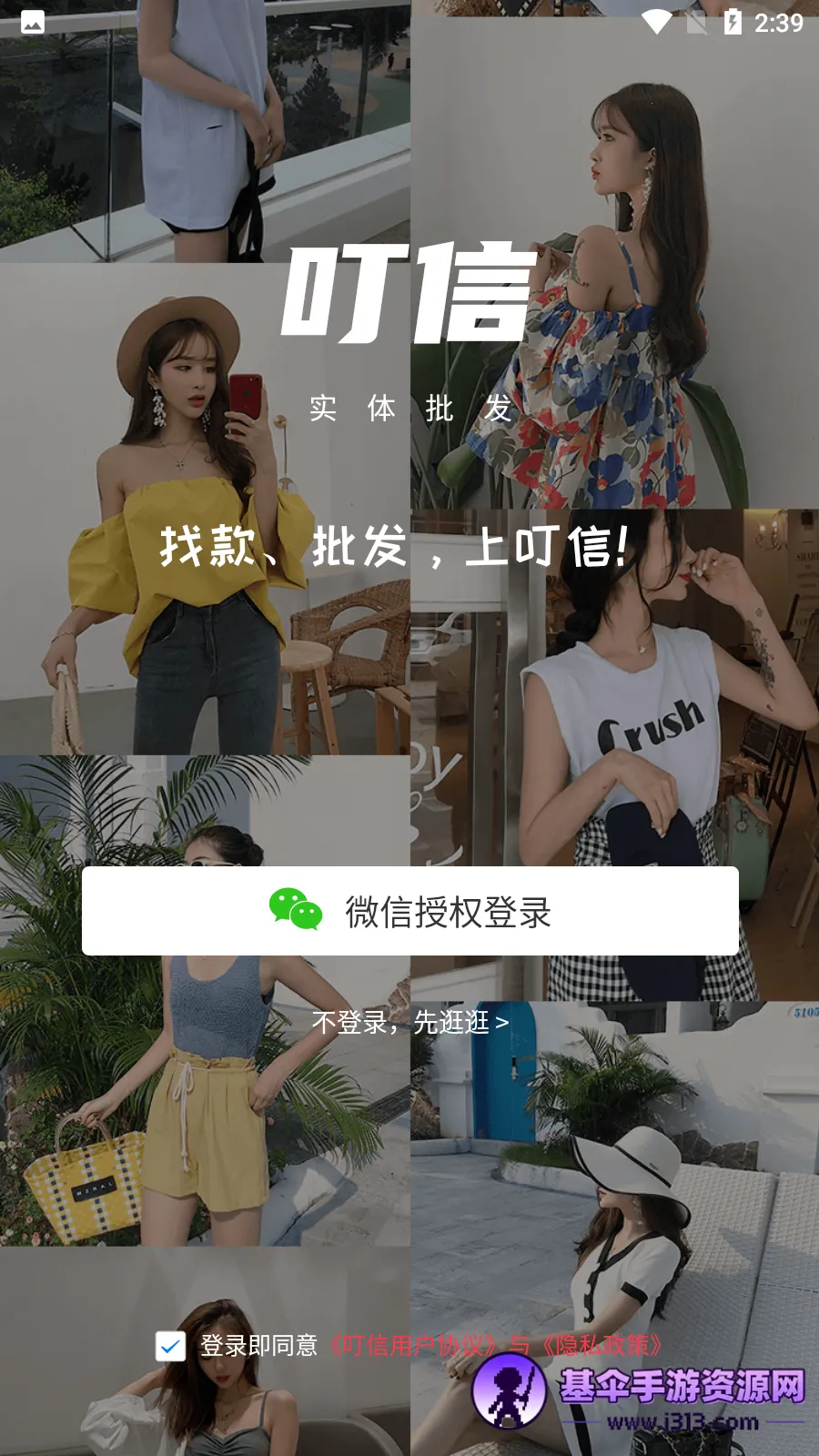The image size is (819, 1456).
Task: Open the 叮信用户协议 user agreement
Action: pos(412,1346)
